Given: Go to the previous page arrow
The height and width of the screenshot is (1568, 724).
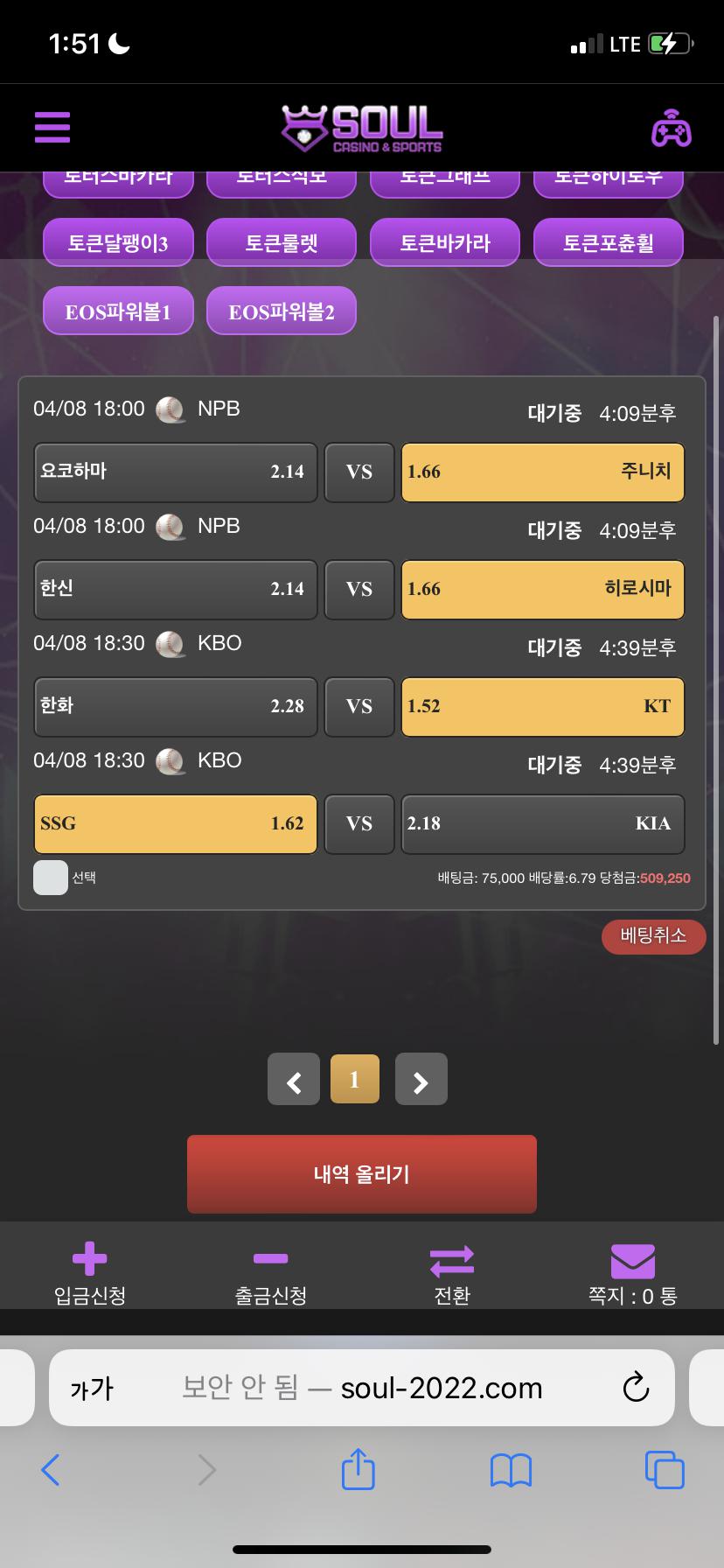Looking at the screenshot, I should tap(294, 1080).
